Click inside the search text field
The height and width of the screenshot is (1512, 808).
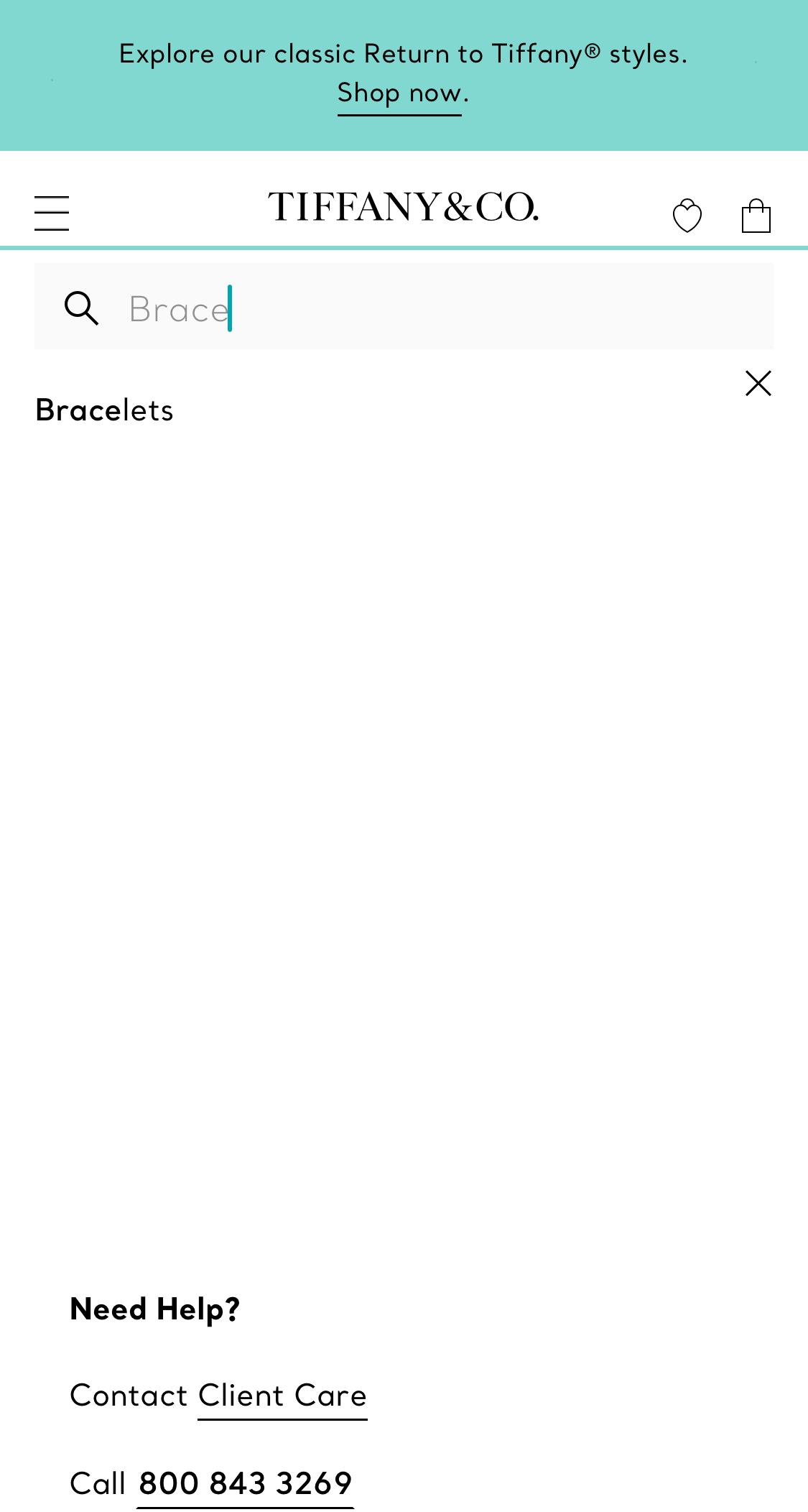[402, 308]
